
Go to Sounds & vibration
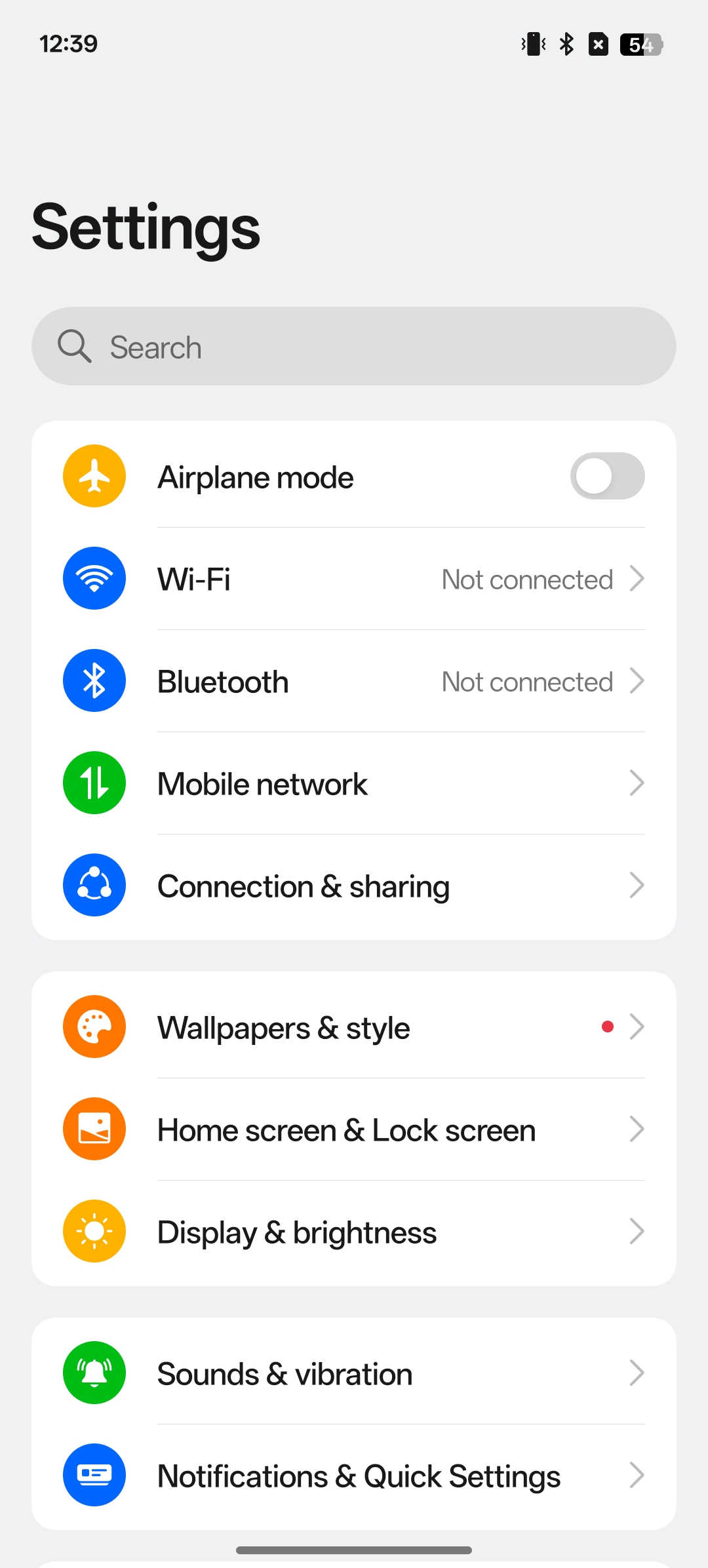click(354, 1373)
